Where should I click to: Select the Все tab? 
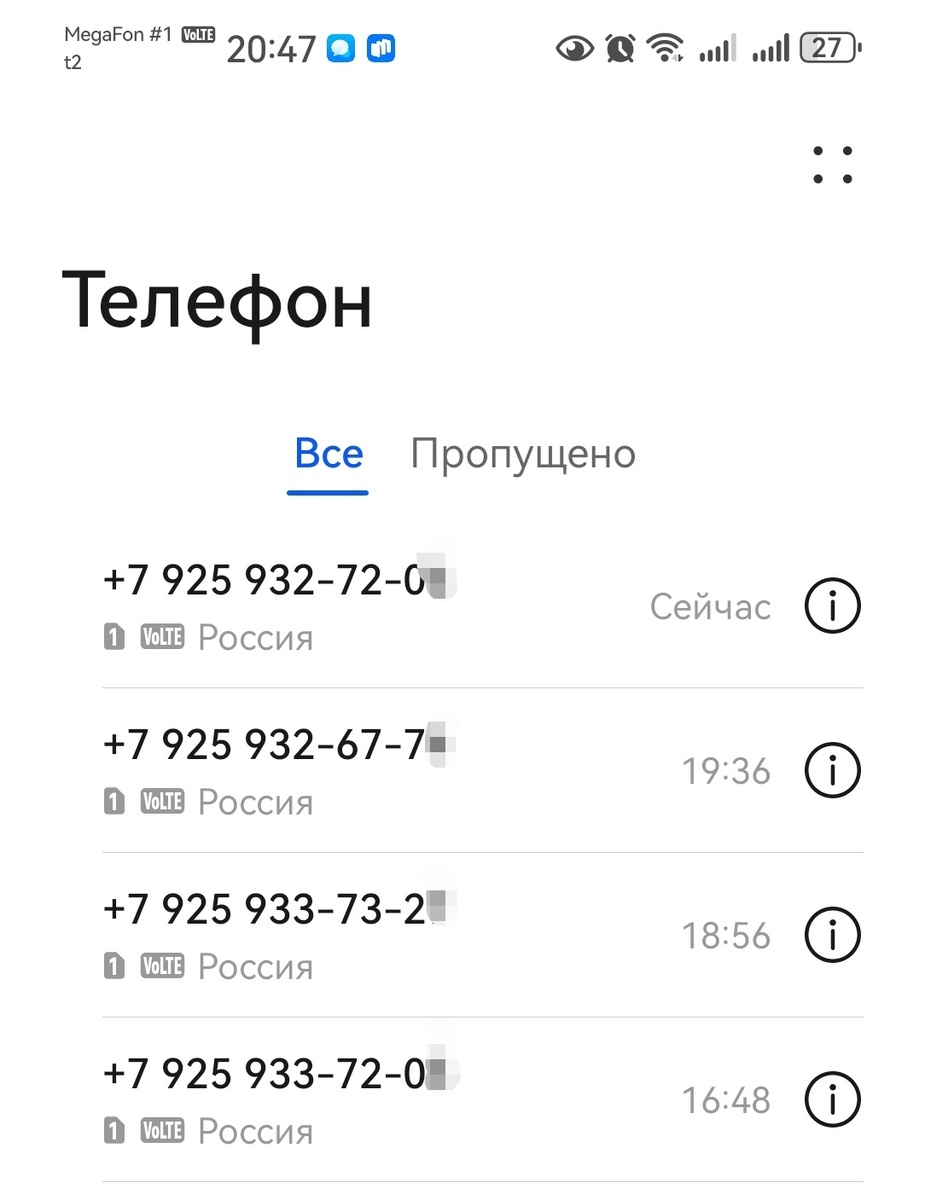[328, 454]
